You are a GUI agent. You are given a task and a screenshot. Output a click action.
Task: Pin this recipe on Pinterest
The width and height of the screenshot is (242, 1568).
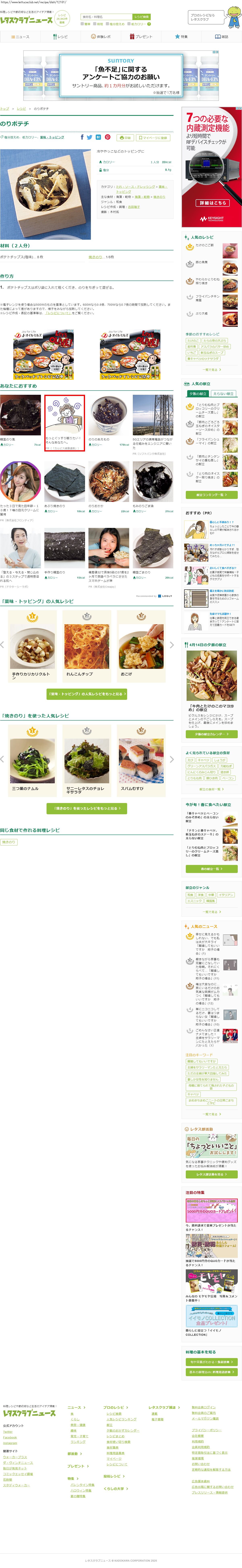(107, 138)
